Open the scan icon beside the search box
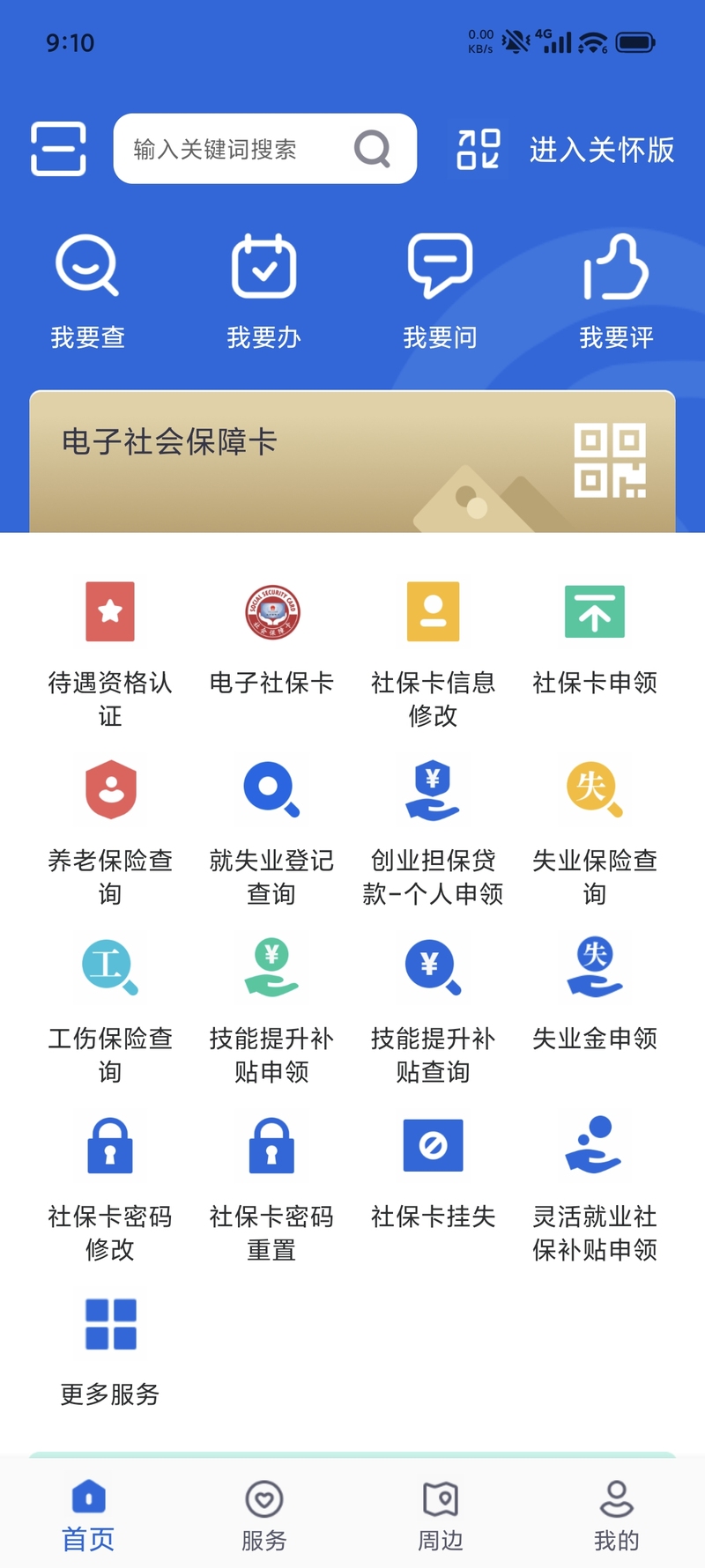Screen dimensions: 705x1568 click(x=58, y=149)
